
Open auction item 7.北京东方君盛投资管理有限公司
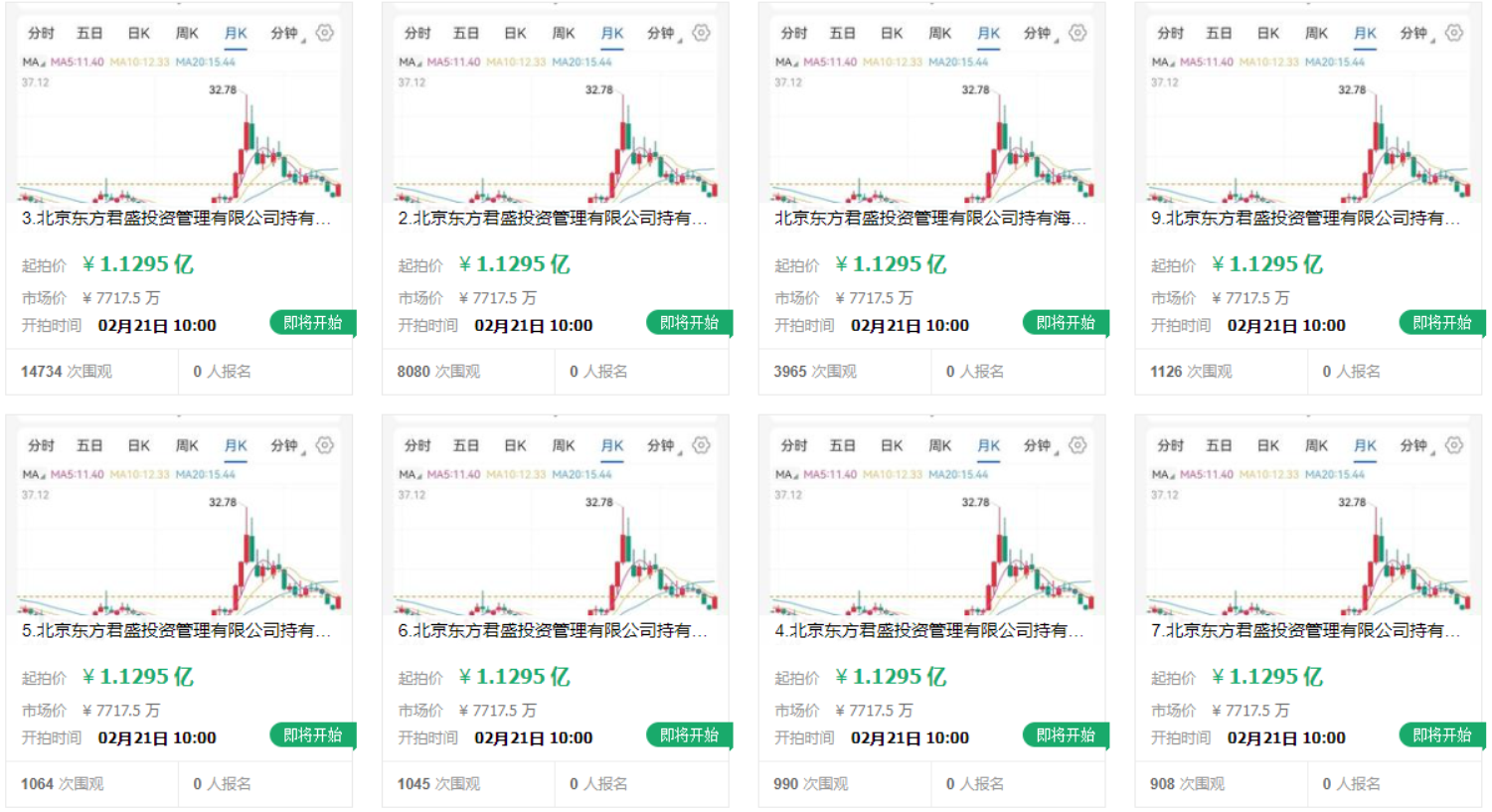coord(1305,630)
